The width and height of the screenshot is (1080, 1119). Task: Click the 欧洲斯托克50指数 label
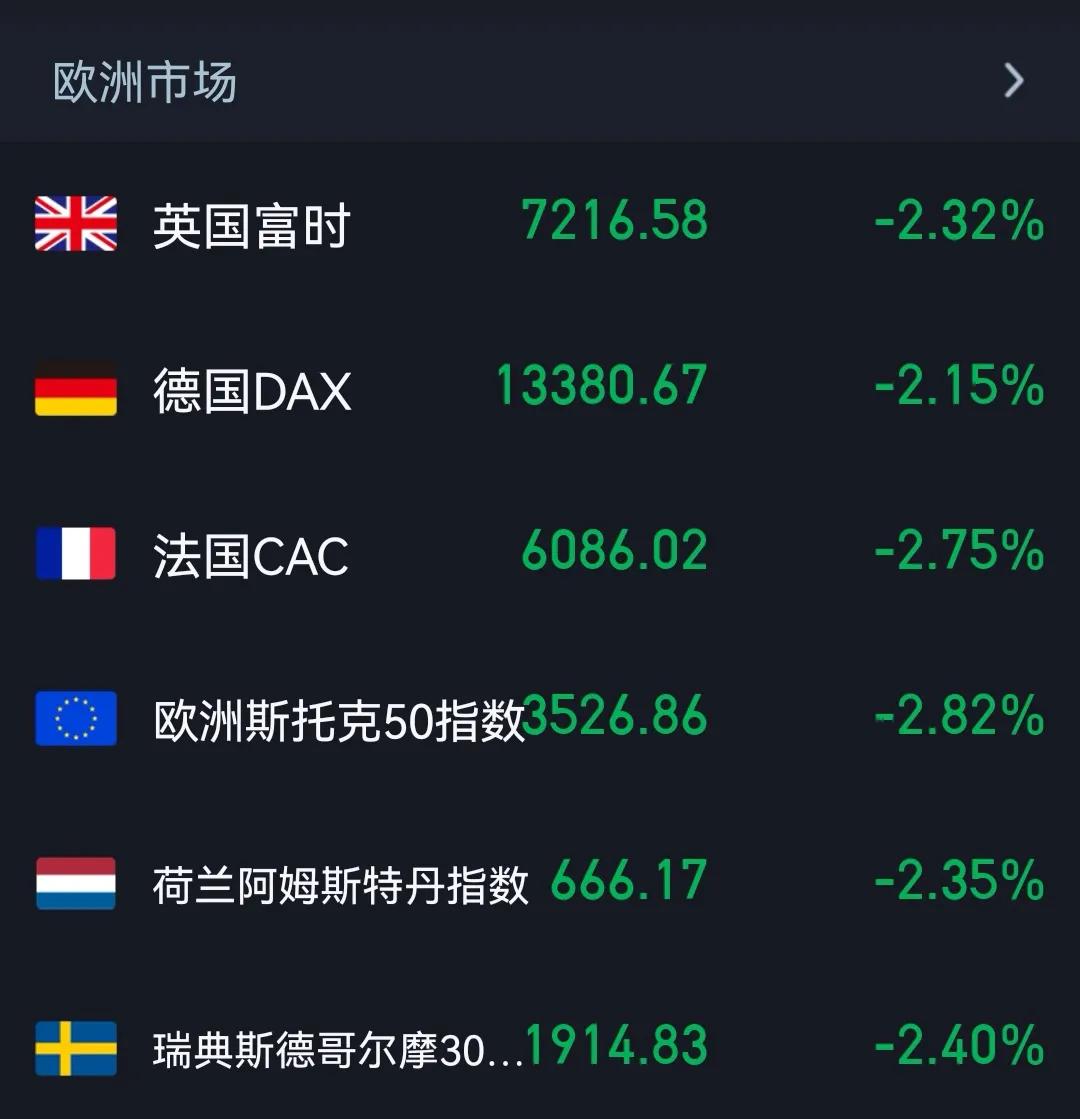pyautogui.click(x=340, y=718)
